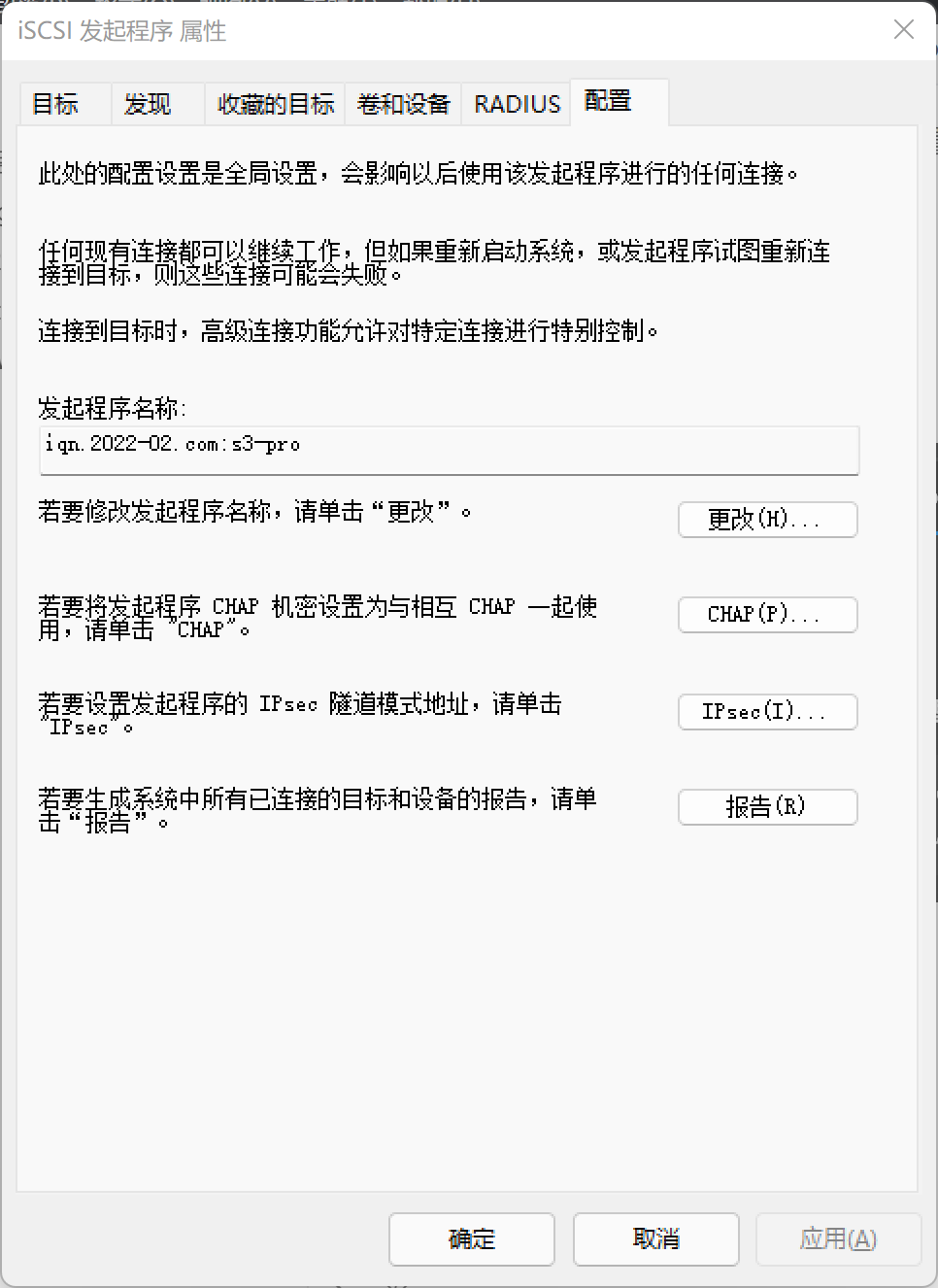Viewport: 938px width, 1288px height.
Task: Switch to the 目标 tab
Action: 55,104
